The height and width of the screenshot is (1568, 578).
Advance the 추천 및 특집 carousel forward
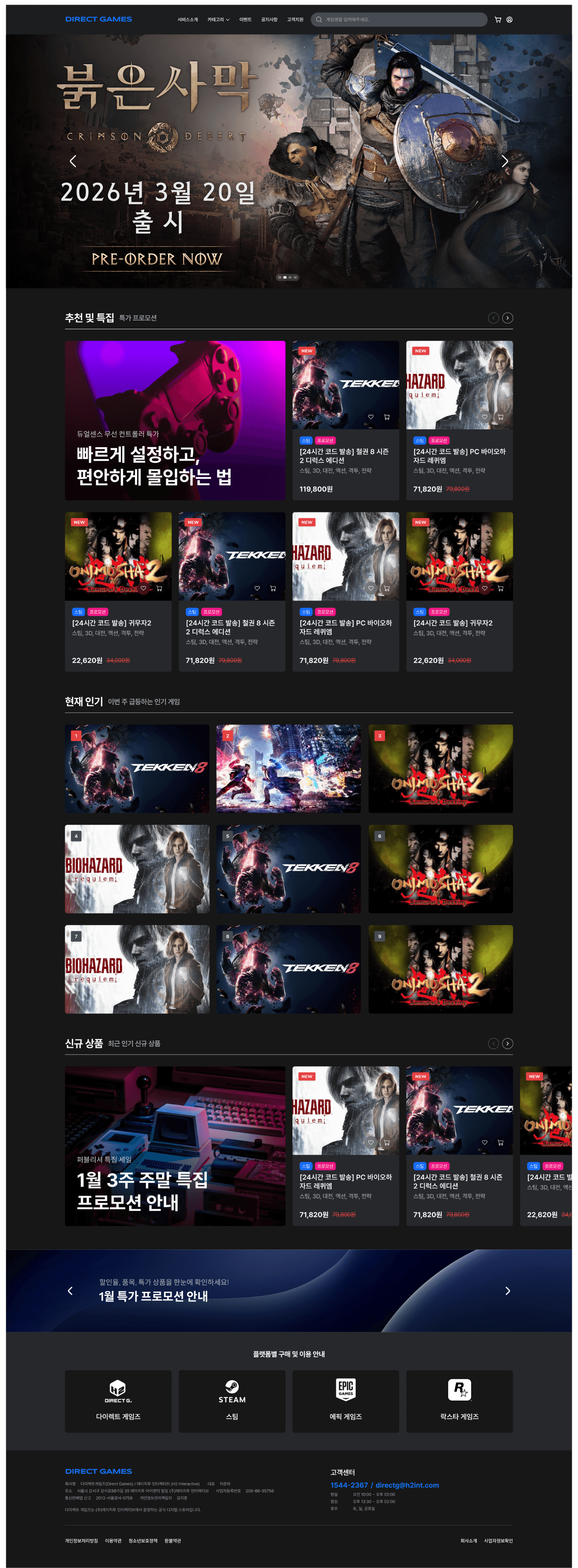[507, 318]
